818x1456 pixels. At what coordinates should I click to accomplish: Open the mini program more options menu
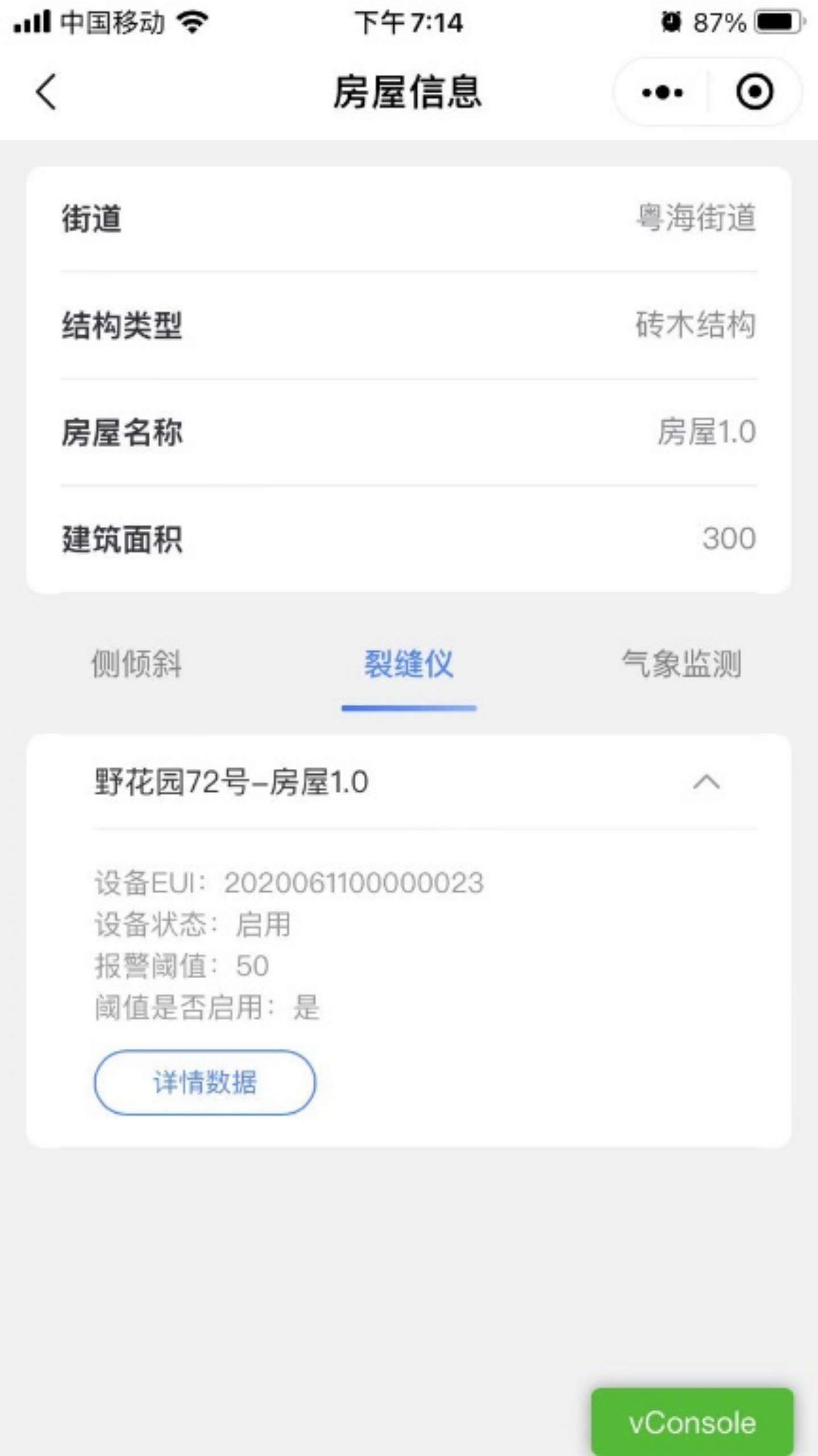662,92
